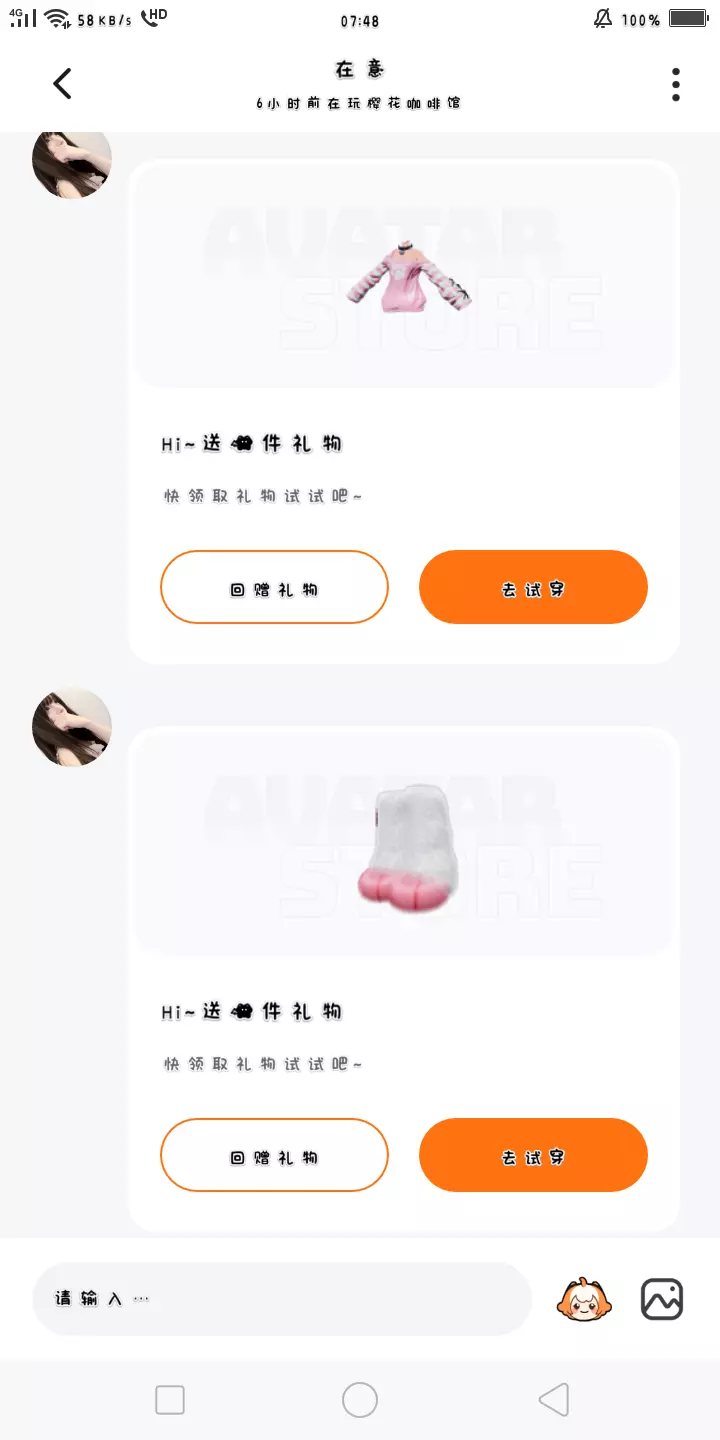Tap 去试穿 for the fluffy paw gift
Image resolution: width=720 pixels, height=1440 pixels.
pos(533,1155)
